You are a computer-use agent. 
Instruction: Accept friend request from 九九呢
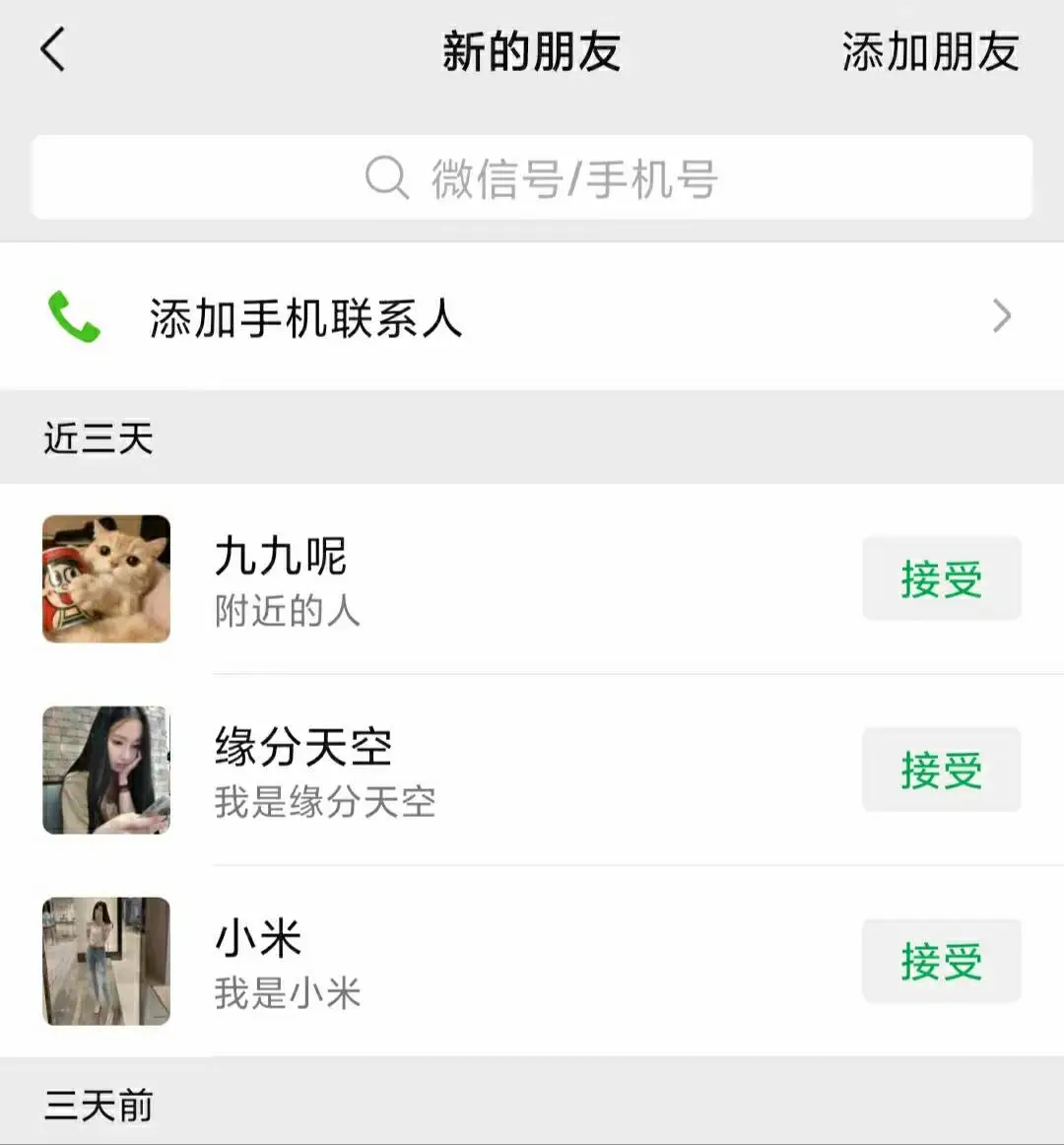pyautogui.click(x=941, y=578)
